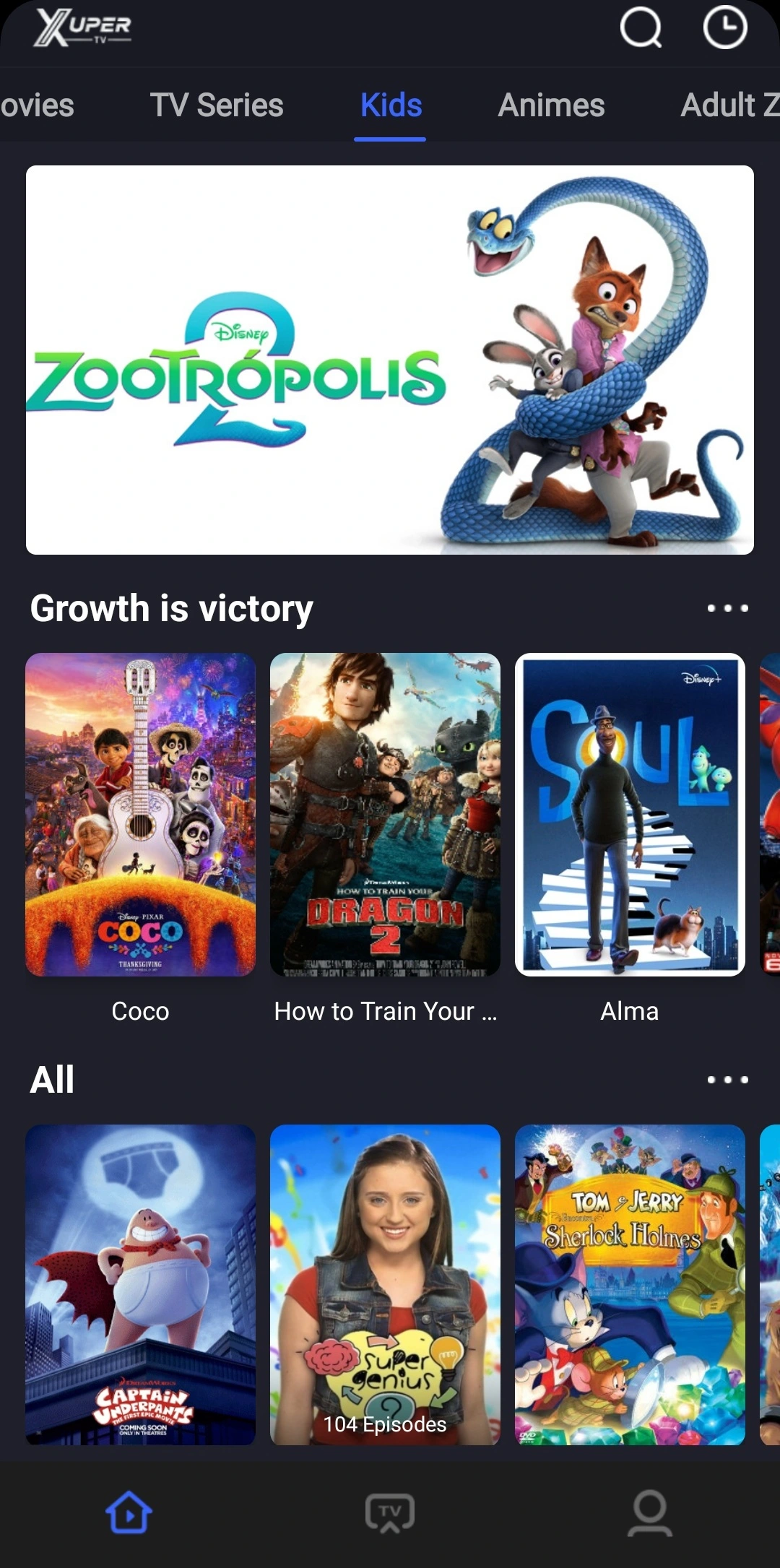
Task: Select the Kids tab
Action: [391, 105]
